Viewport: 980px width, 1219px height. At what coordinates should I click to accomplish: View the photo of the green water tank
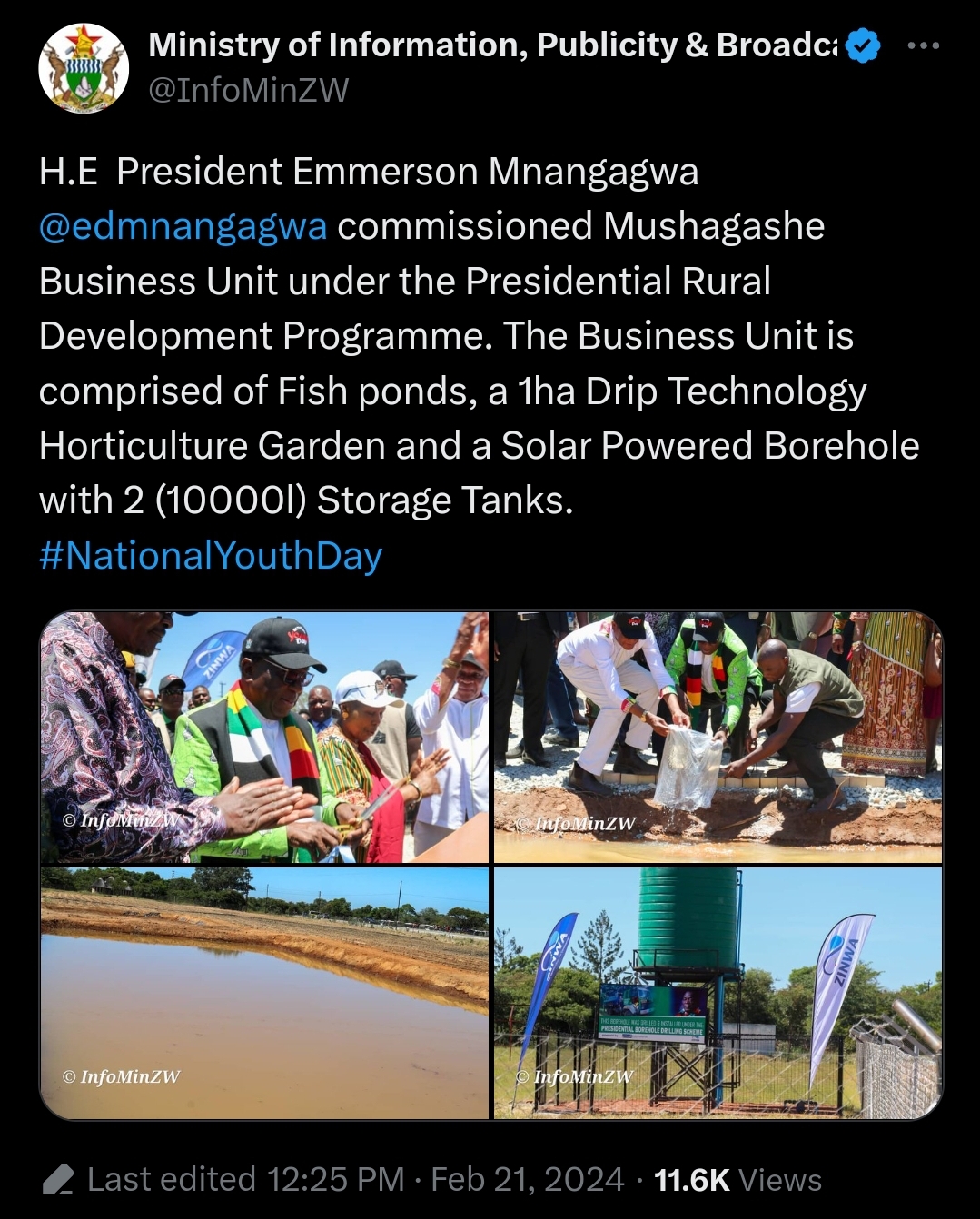(x=718, y=993)
